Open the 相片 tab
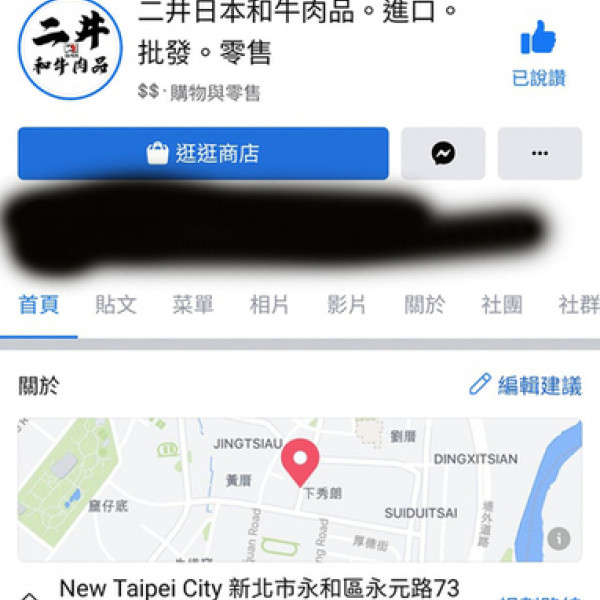This screenshot has width=600, height=600. coord(270,305)
